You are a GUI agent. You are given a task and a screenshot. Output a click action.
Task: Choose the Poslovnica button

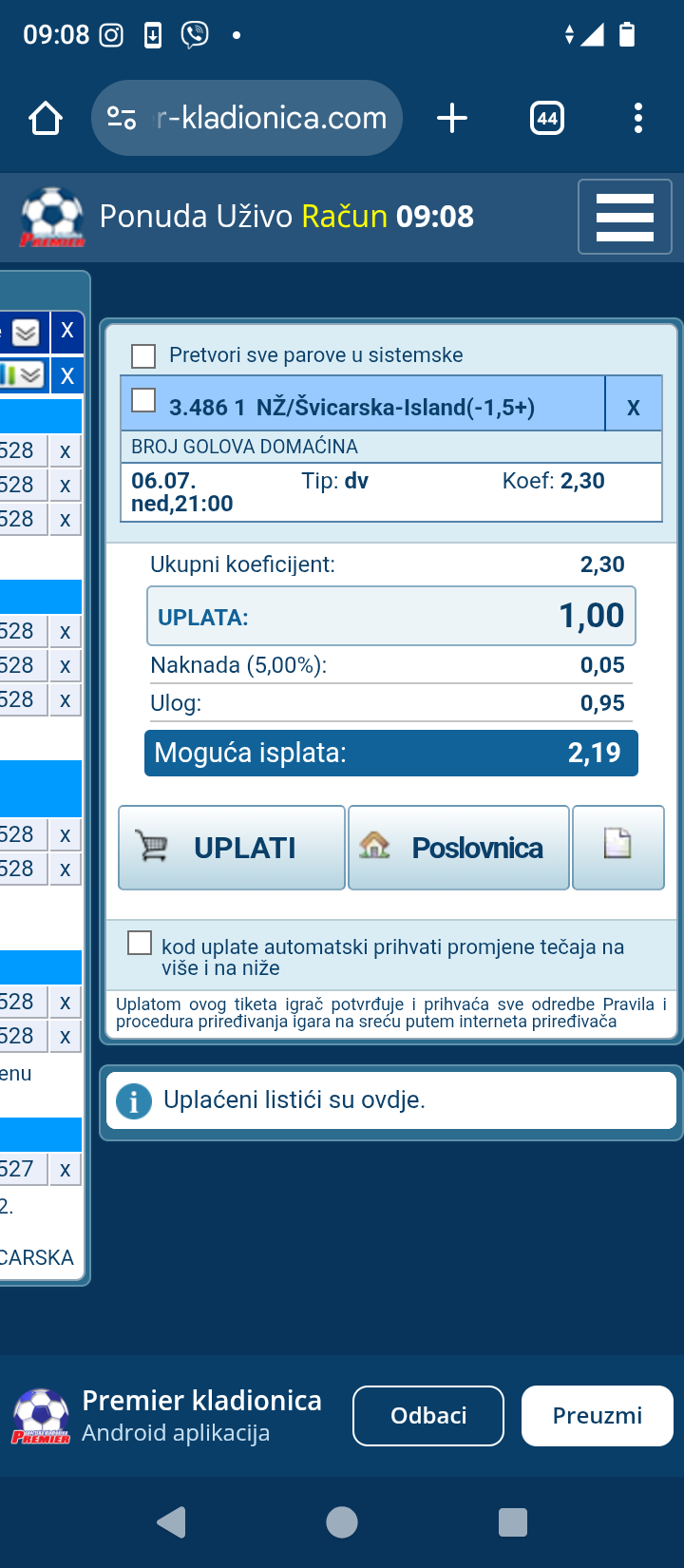click(x=459, y=848)
